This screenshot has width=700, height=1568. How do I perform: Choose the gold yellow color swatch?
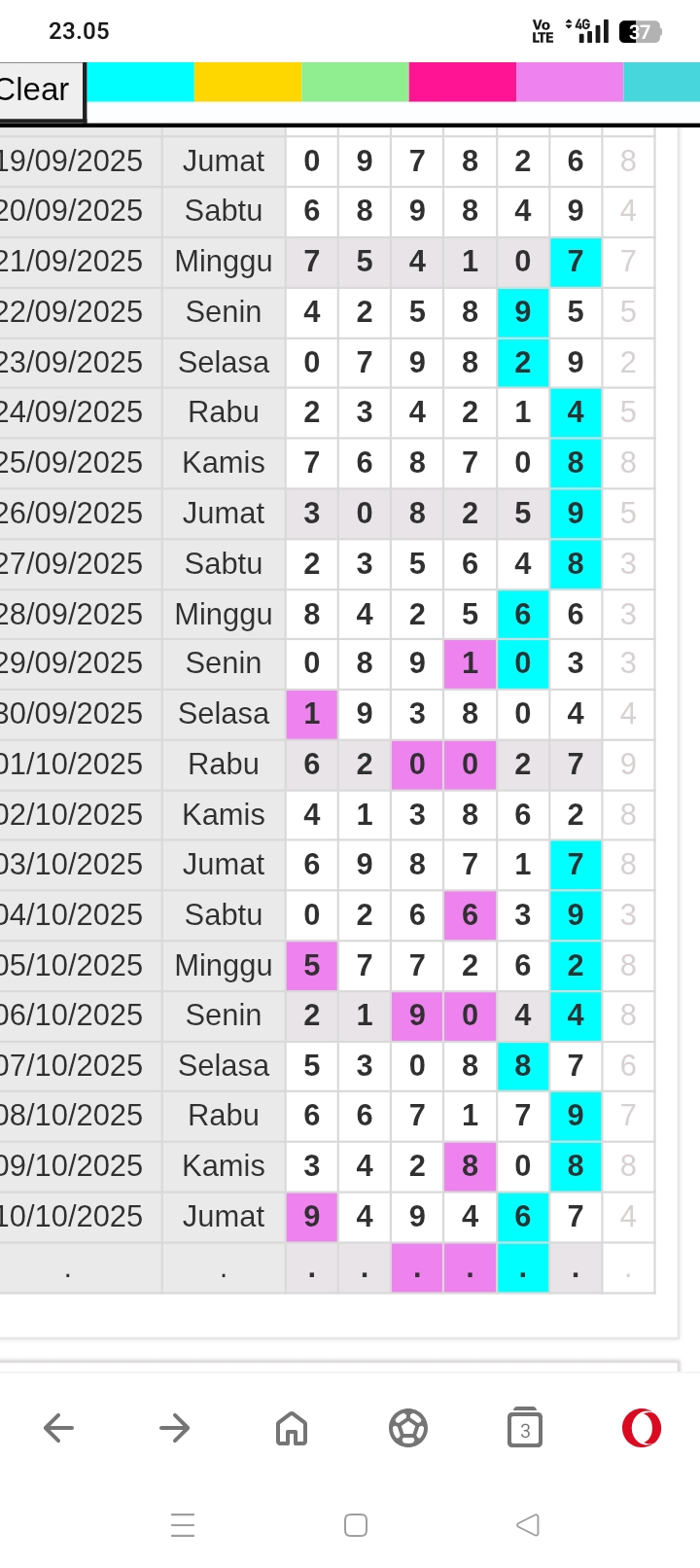coord(248,82)
